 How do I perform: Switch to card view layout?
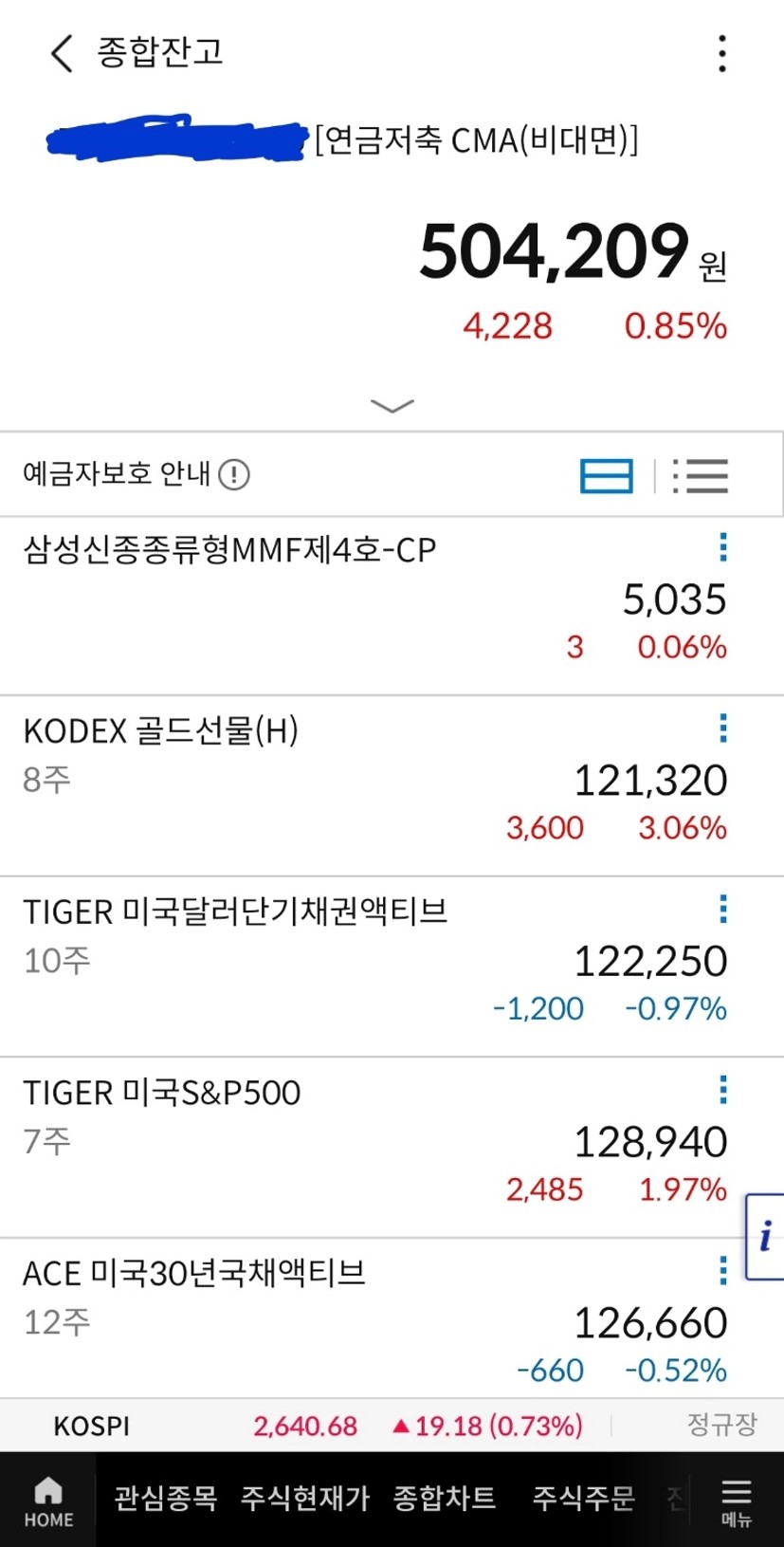point(607,476)
